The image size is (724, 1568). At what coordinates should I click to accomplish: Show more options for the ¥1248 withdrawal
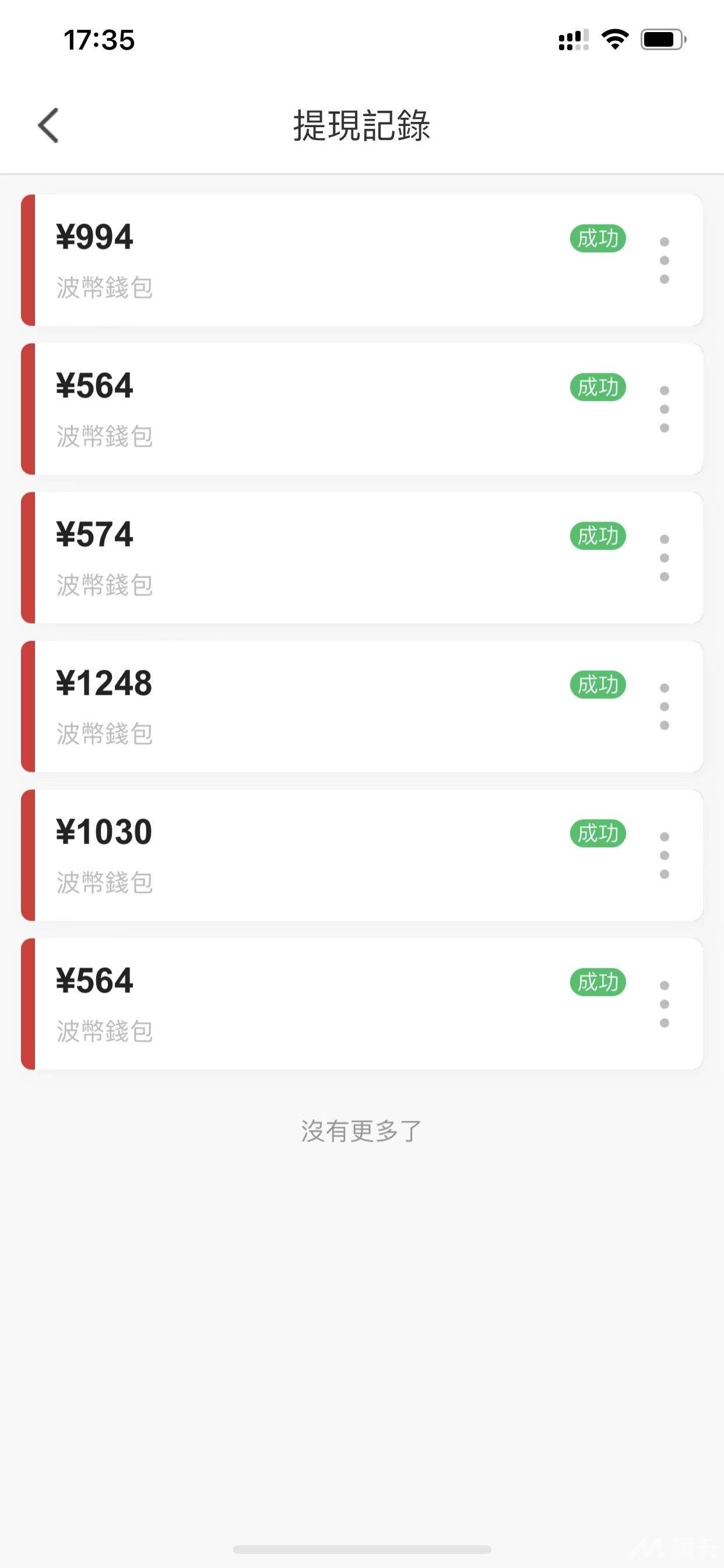click(664, 706)
